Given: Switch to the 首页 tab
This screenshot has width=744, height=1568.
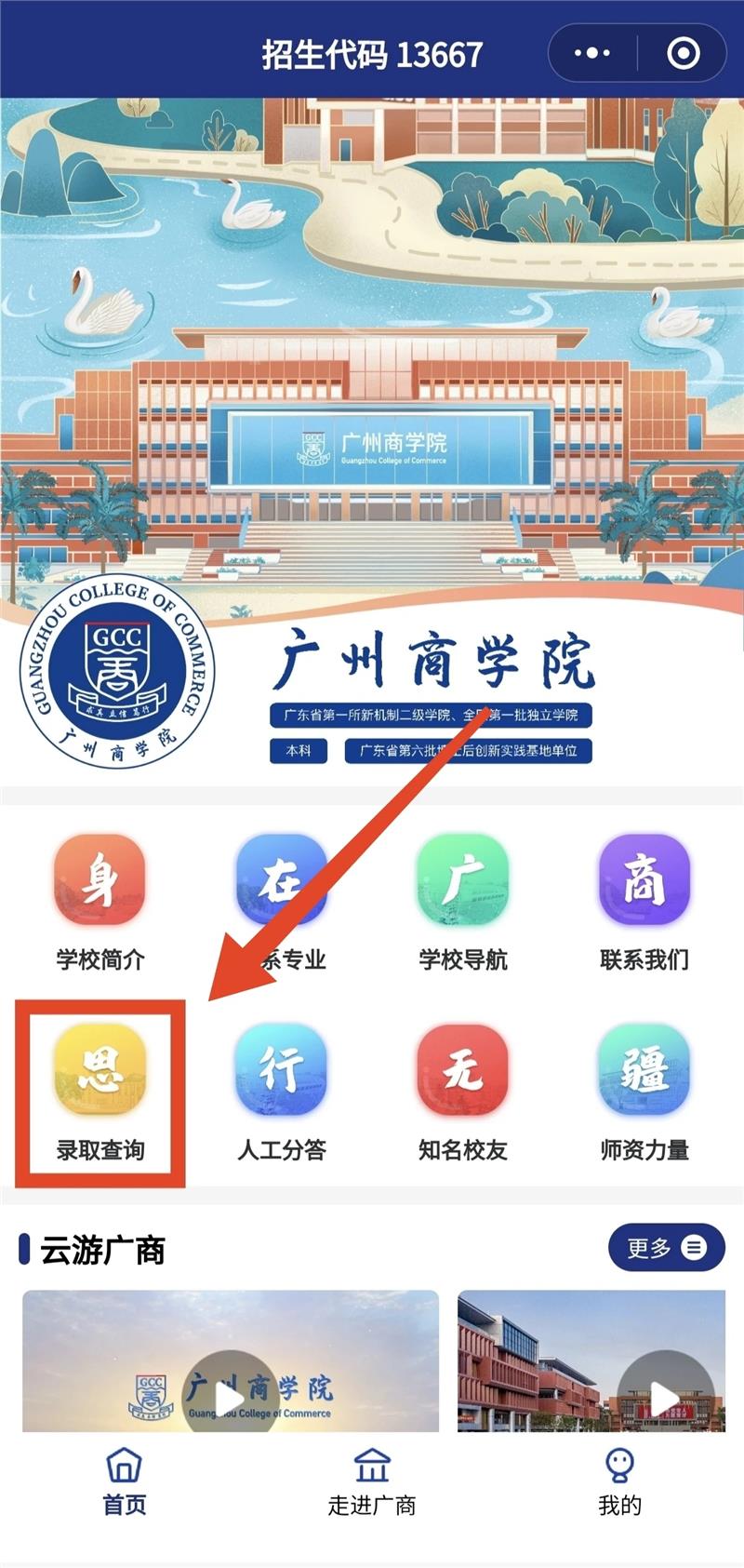Looking at the screenshot, I should (x=124, y=1481).
